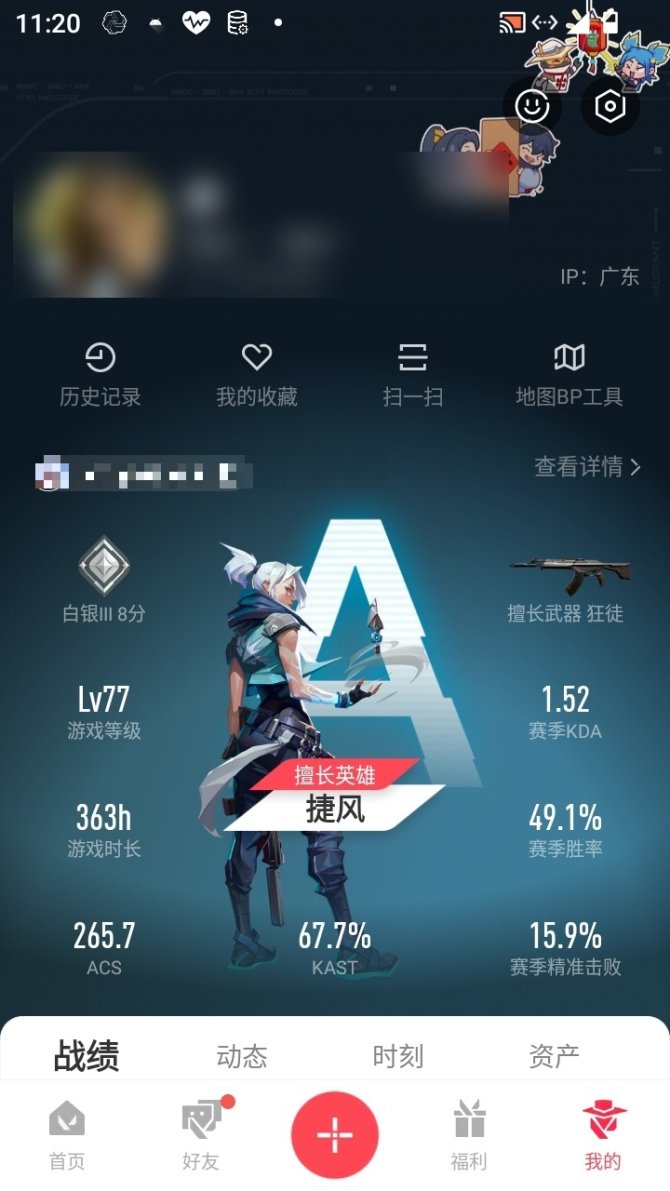Screen dimensions: 670x1191
Task: Open the 地图BP工具 map tool
Action: (x=569, y=374)
